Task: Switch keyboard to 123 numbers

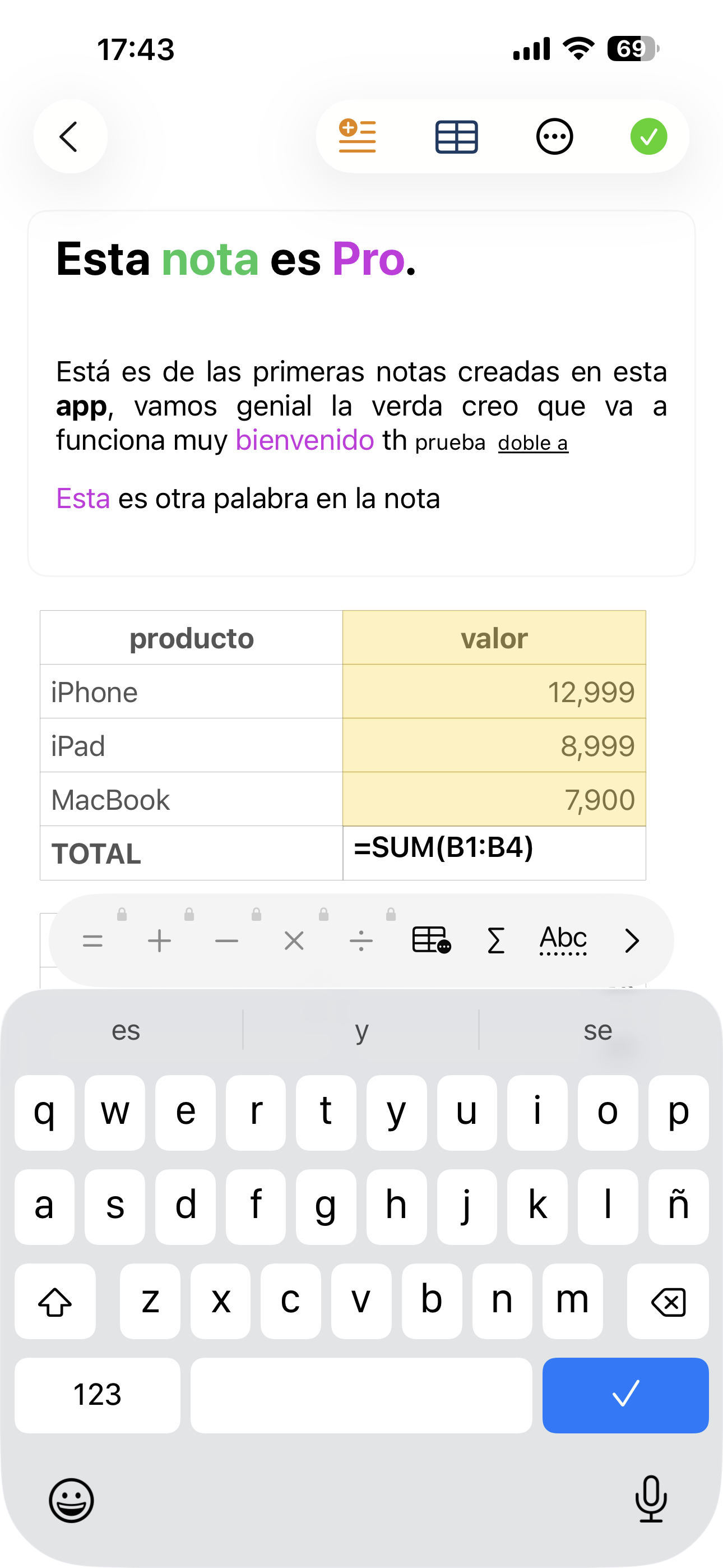Action: pos(98,1395)
